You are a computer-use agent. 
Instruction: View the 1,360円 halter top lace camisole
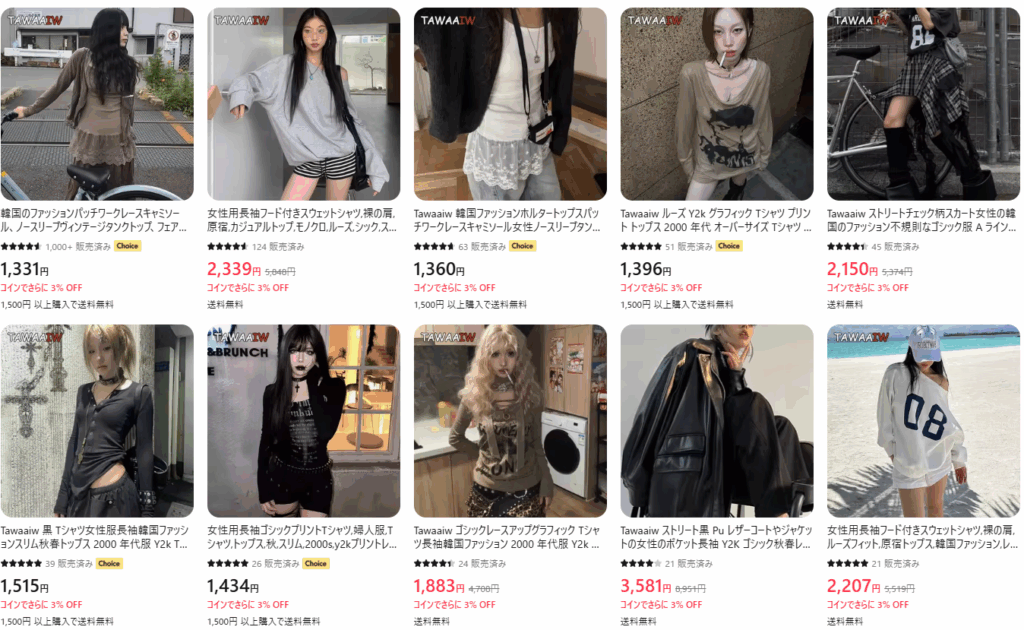pos(510,104)
